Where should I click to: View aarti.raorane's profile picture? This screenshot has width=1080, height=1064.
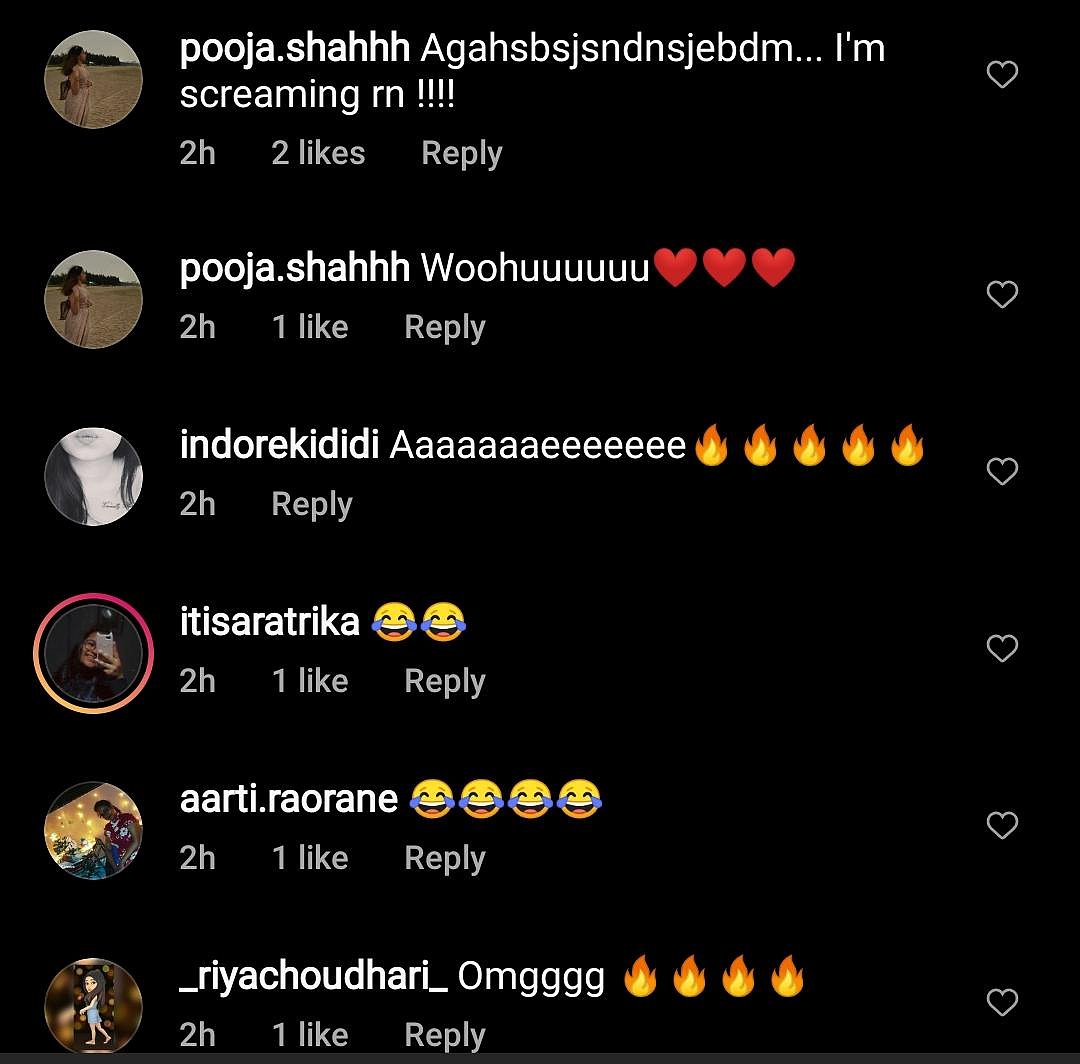[93, 830]
